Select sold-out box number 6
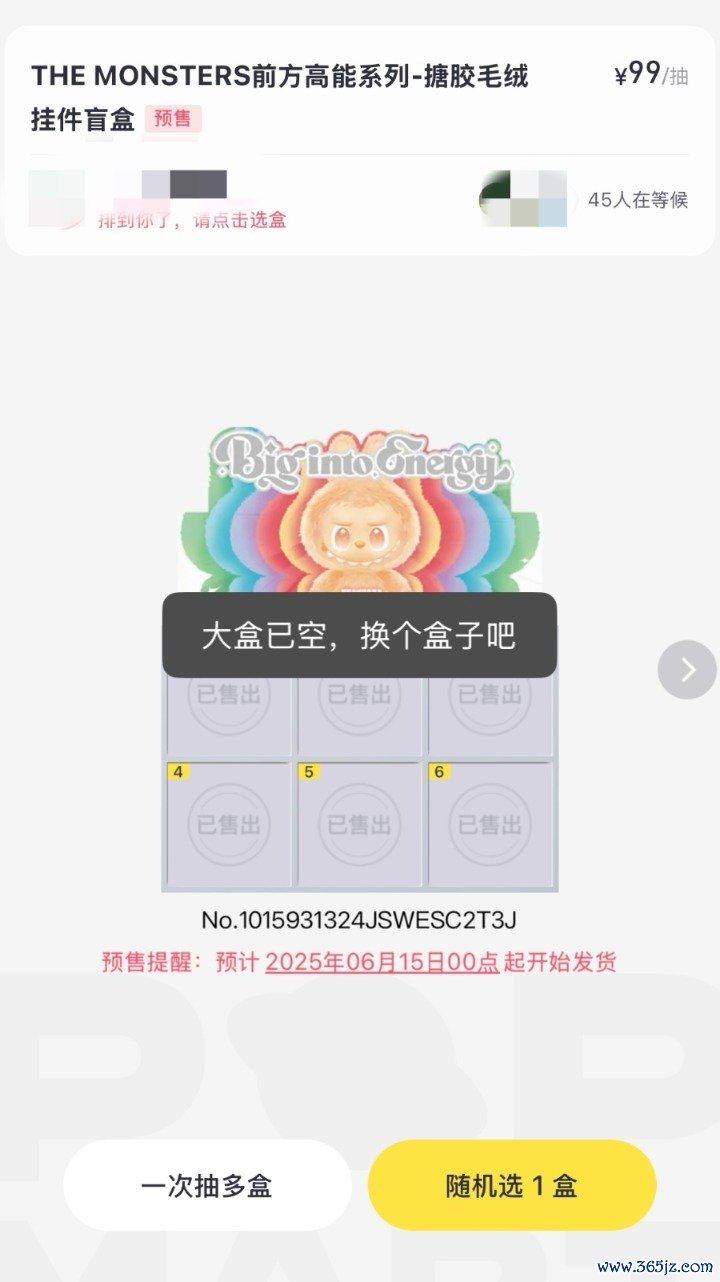Screen dimensions: 720x1282 click(489, 824)
